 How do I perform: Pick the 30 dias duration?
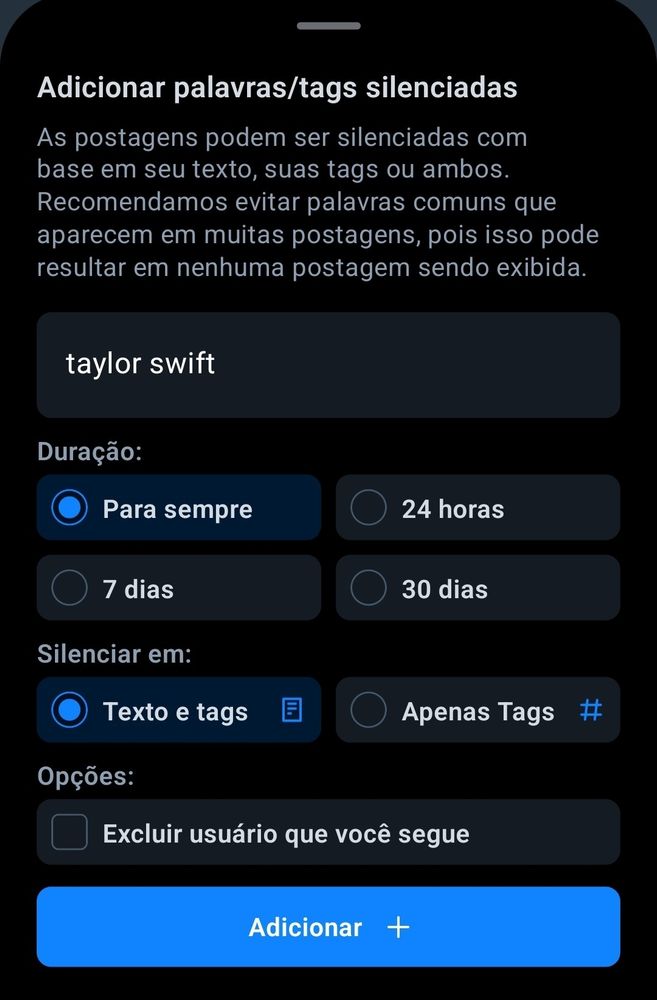(x=477, y=588)
